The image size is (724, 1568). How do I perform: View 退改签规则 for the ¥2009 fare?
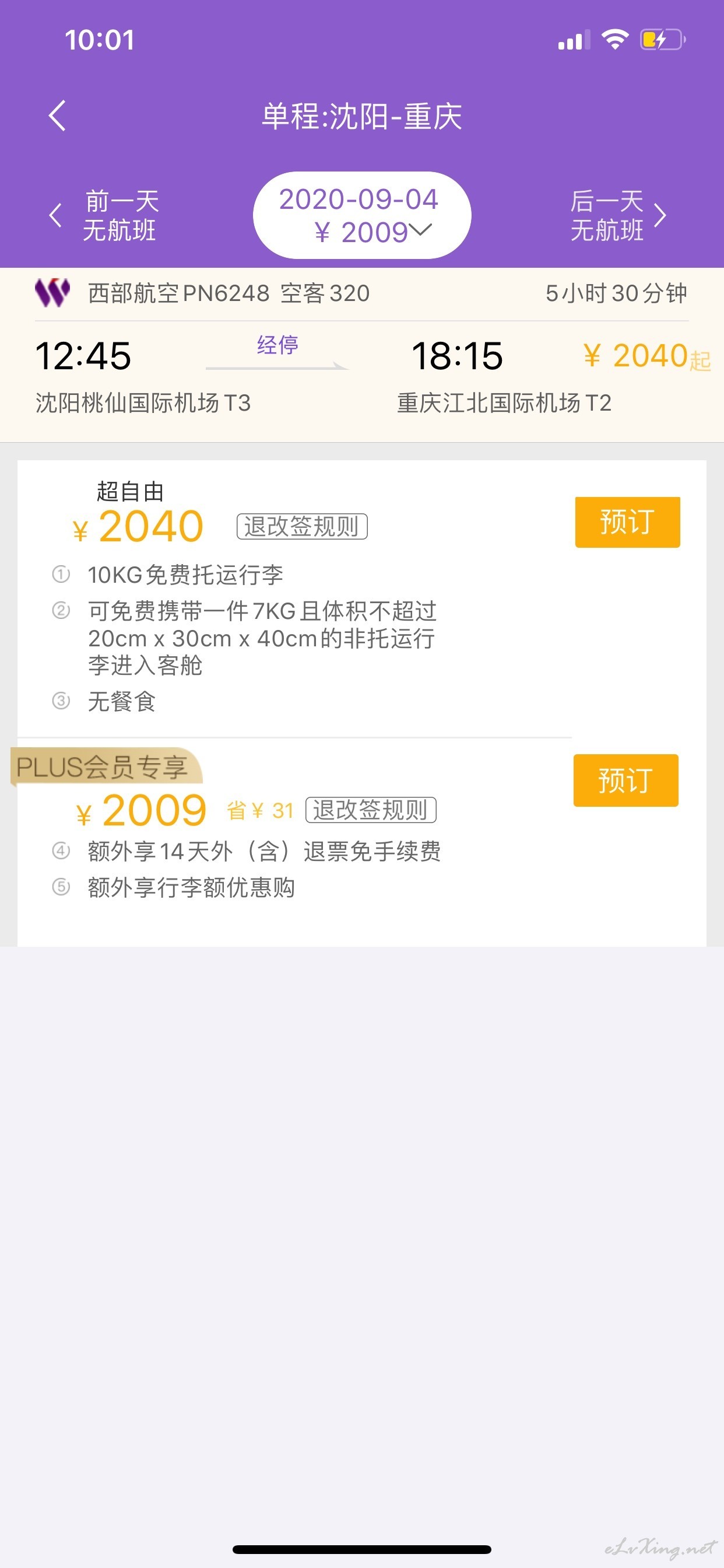(371, 810)
